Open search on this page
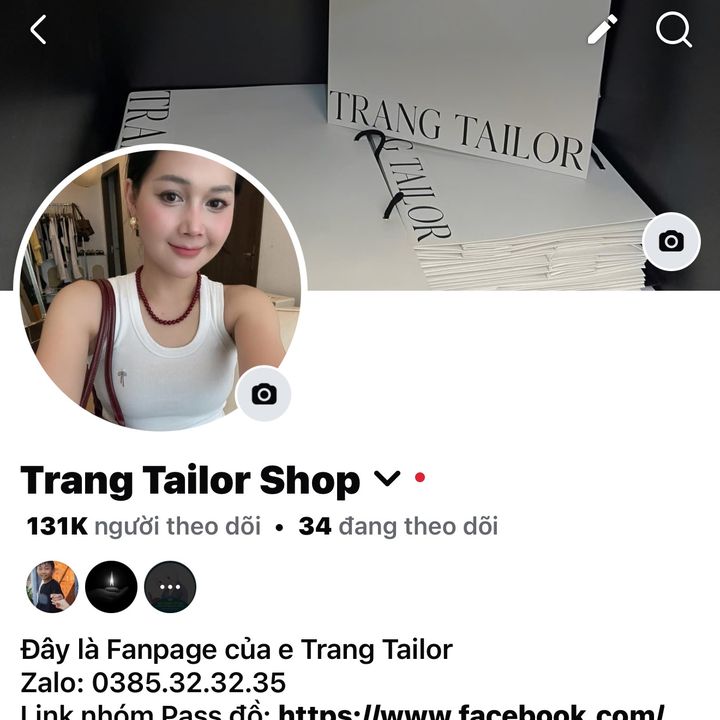 point(674,30)
